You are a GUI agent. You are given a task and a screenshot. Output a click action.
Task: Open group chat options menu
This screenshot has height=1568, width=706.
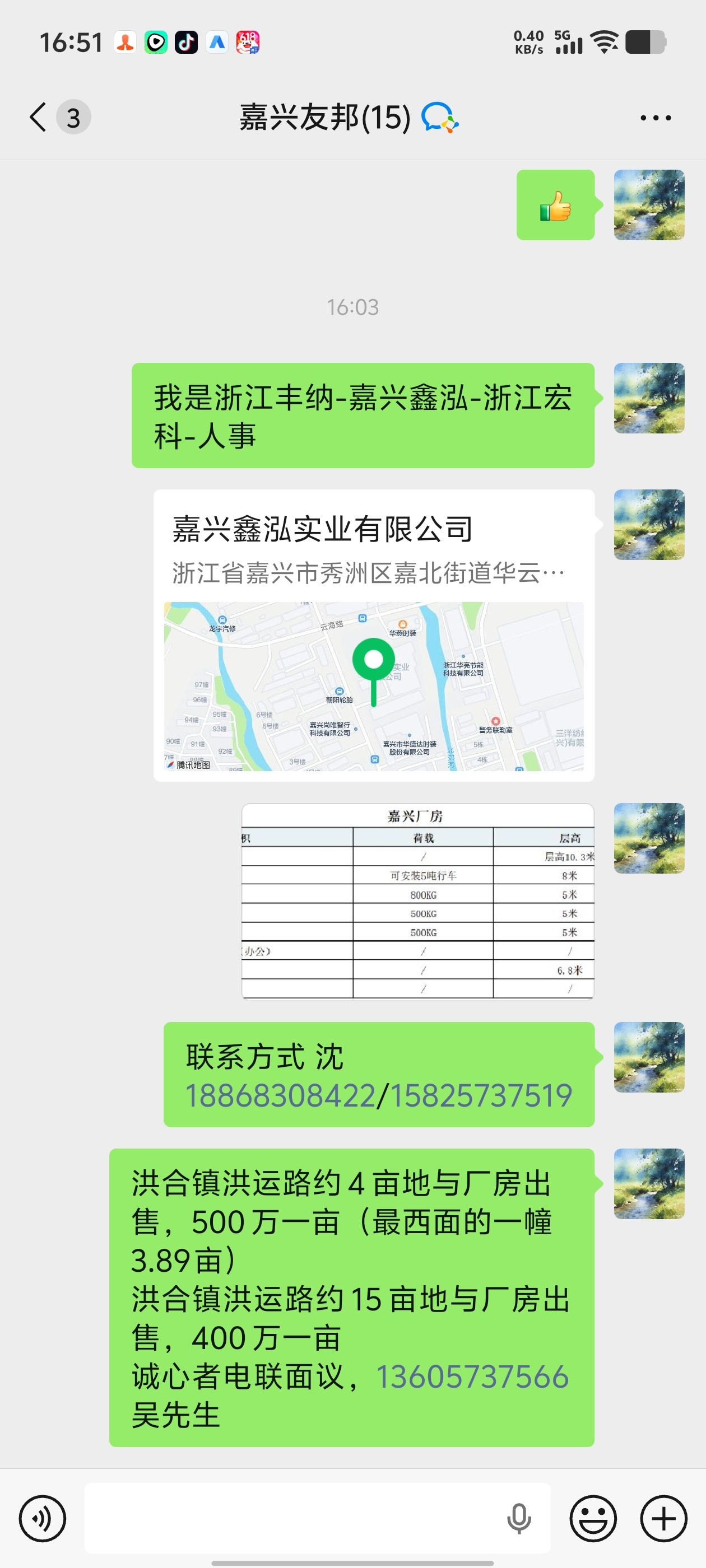tap(656, 118)
